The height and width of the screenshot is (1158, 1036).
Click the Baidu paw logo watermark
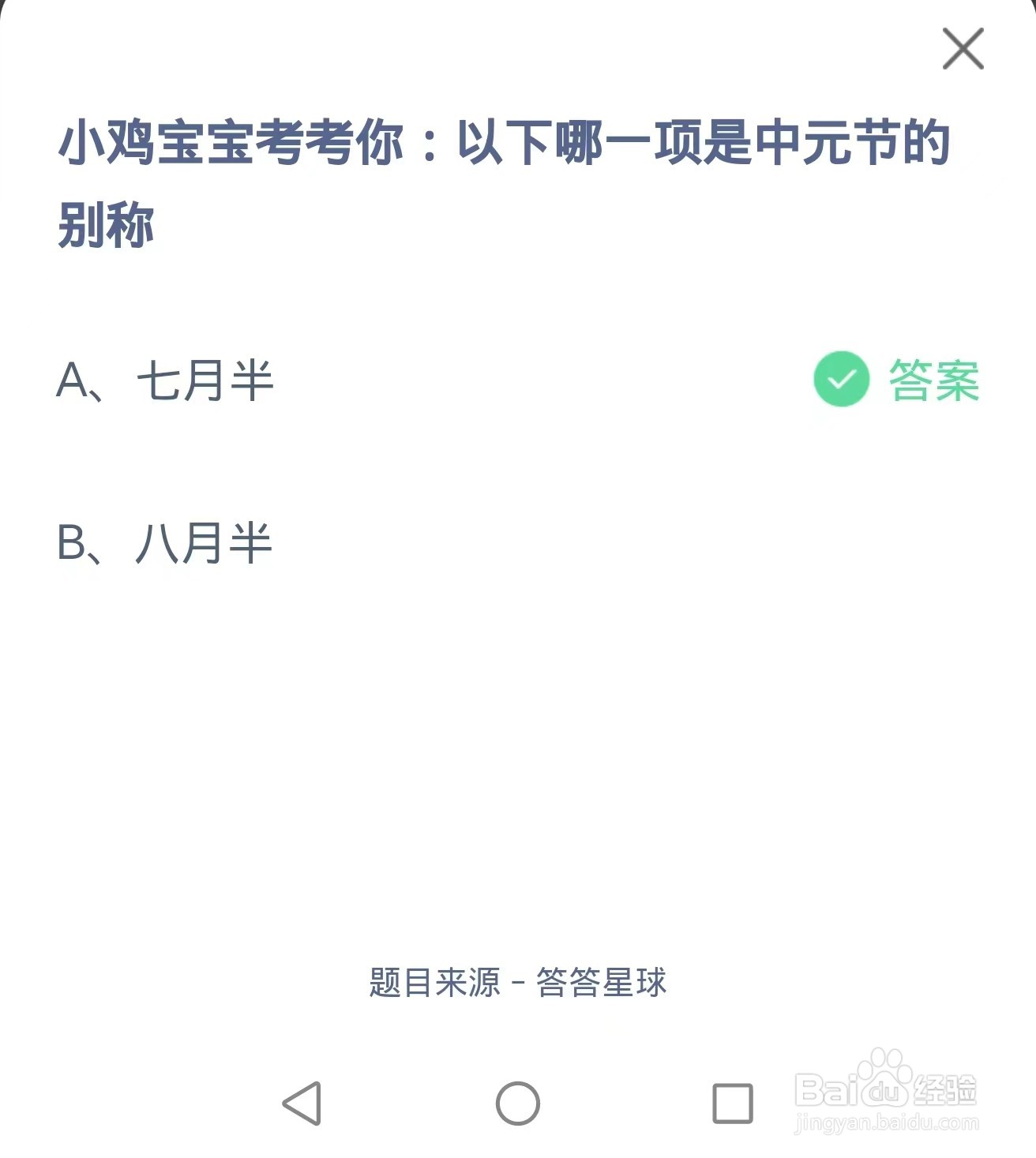(884, 1076)
